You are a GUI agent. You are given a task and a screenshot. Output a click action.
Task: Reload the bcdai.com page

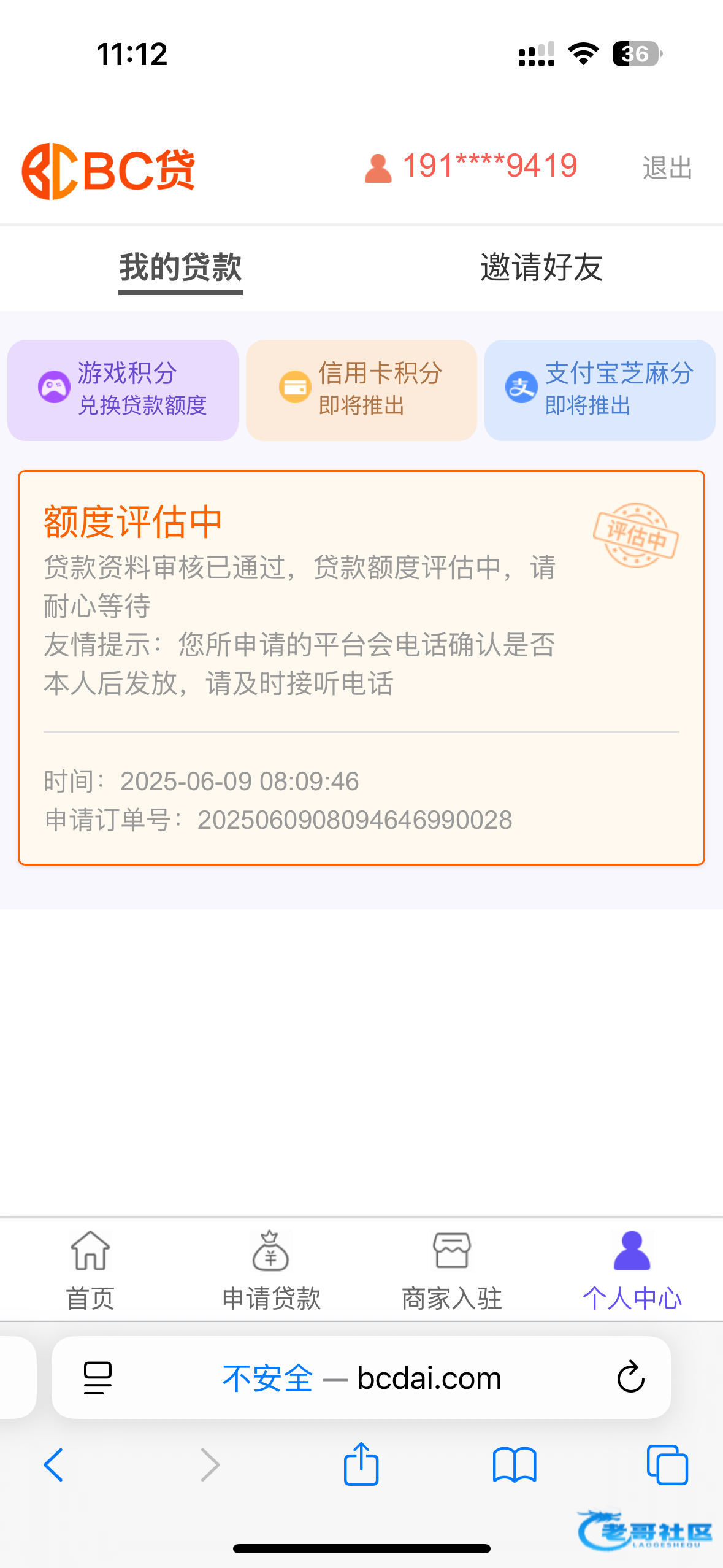pos(630,1378)
